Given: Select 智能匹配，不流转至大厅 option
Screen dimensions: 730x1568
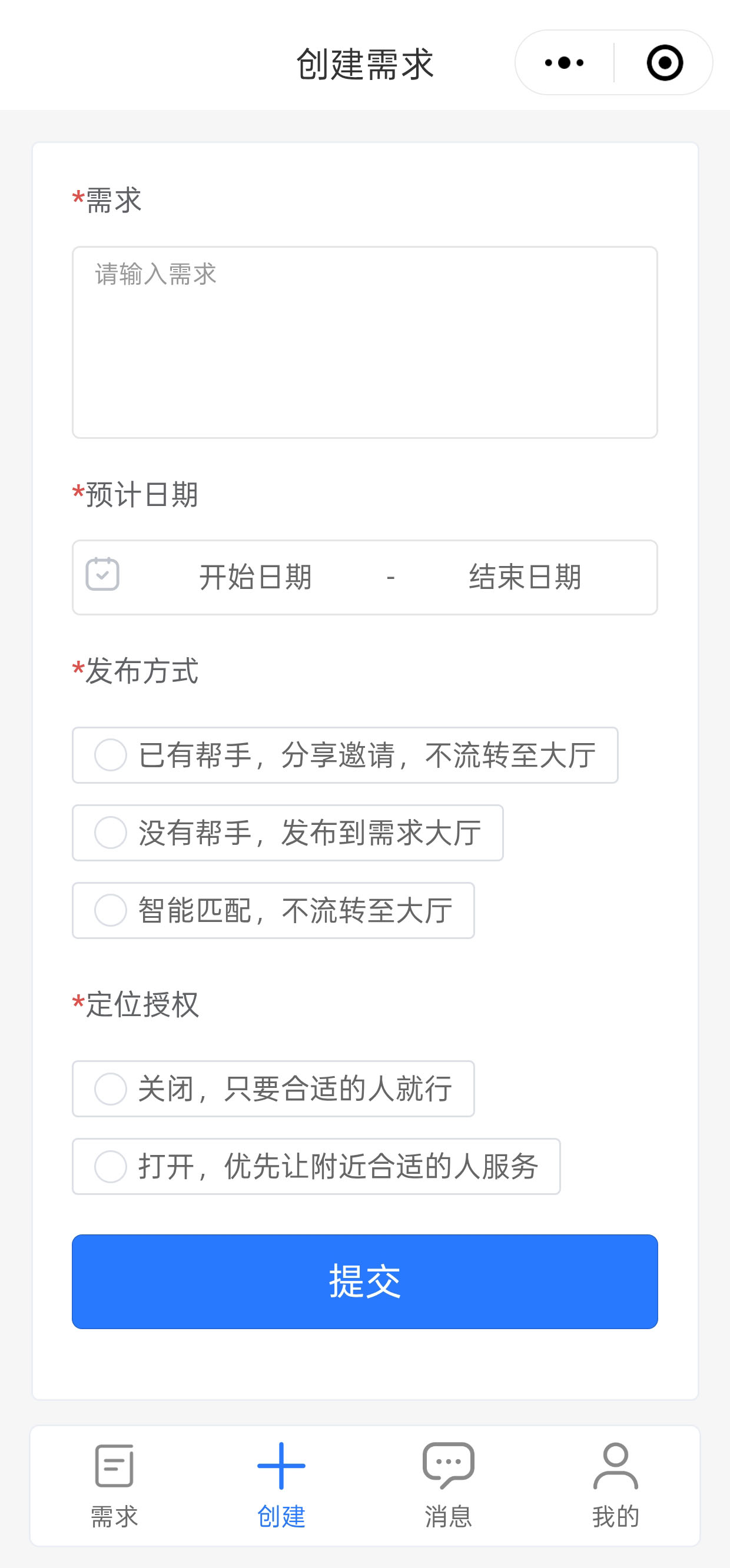Looking at the screenshot, I should 273,910.
